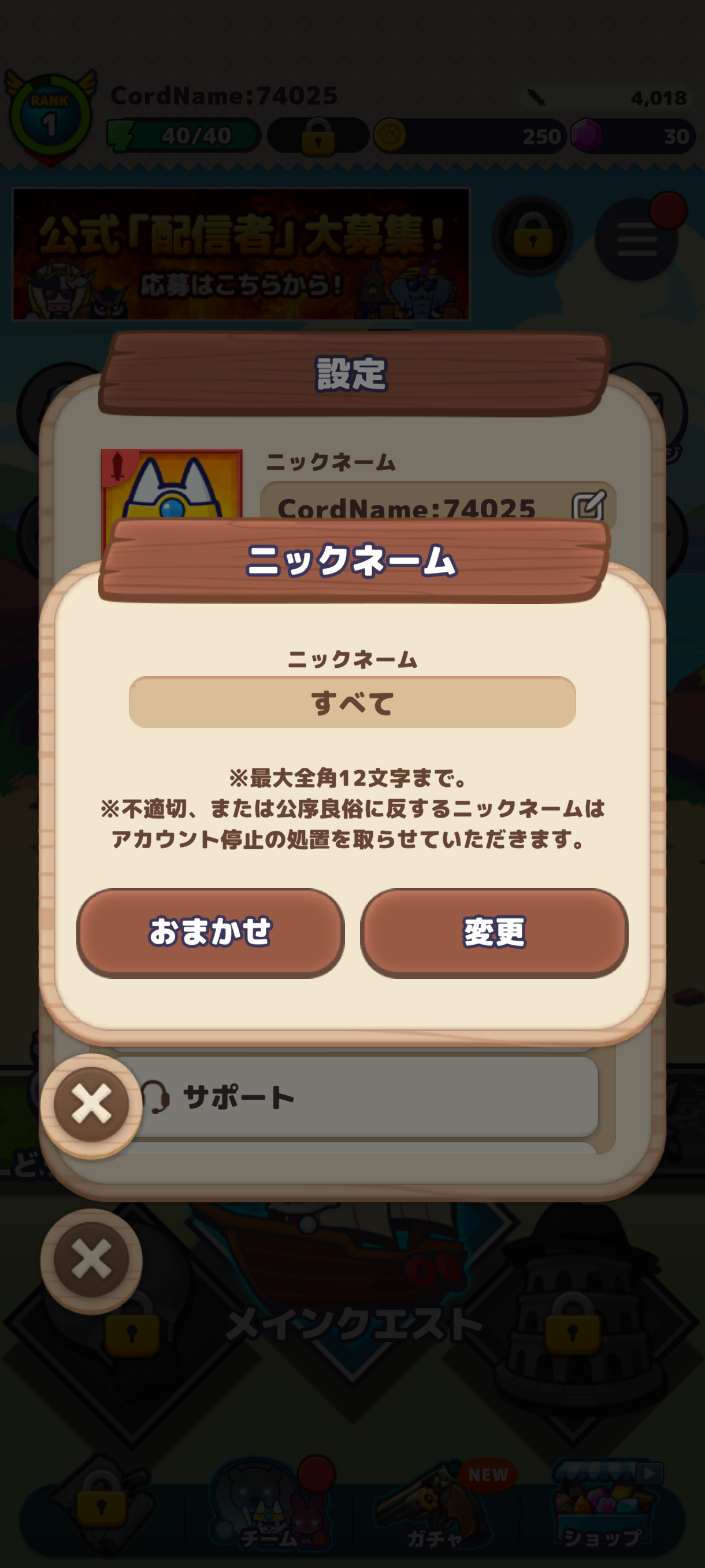
Task: Choose the おまかせ auto-name button
Action: point(210,932)
